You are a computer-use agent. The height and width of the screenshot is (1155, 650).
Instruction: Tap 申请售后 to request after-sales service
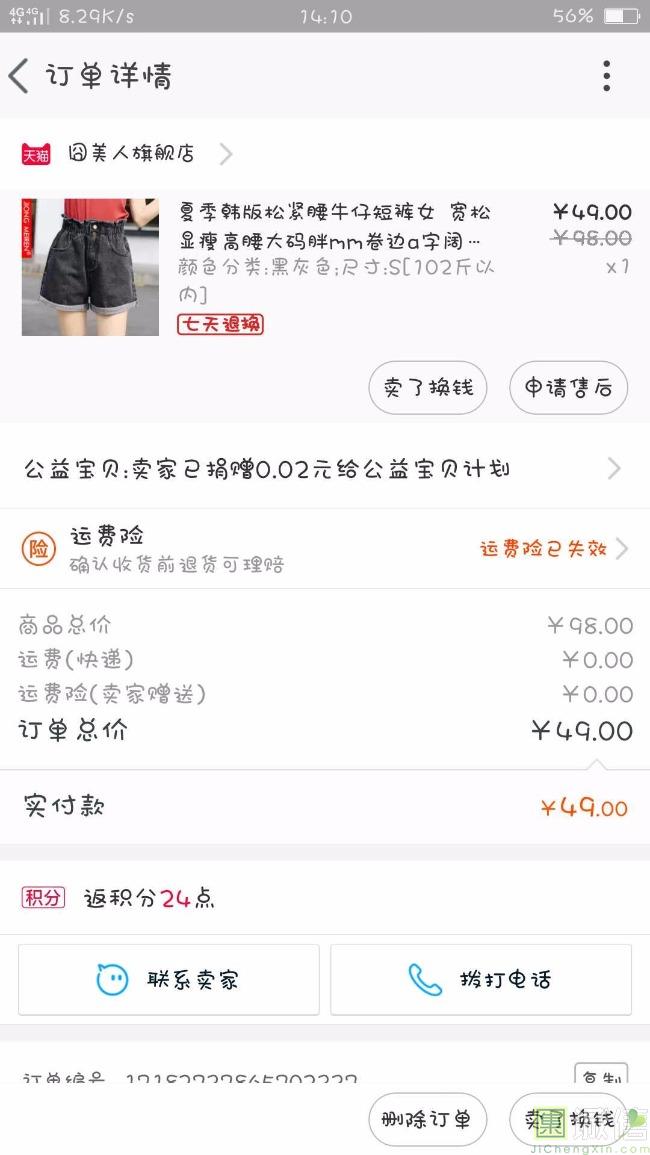click(568, 388)
